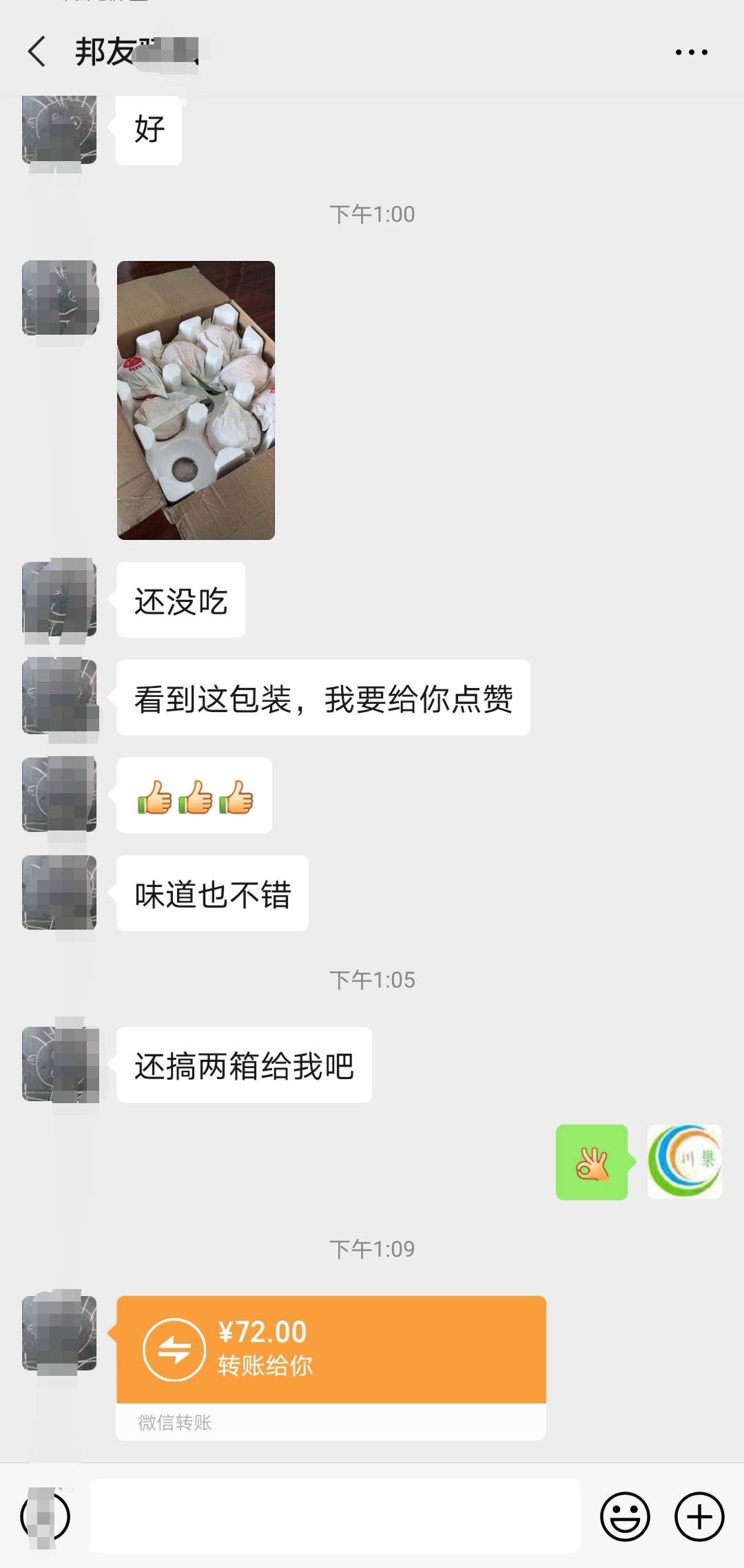Switch to voice message input
The image size is (744, 1568).
tap(45, 1516)
